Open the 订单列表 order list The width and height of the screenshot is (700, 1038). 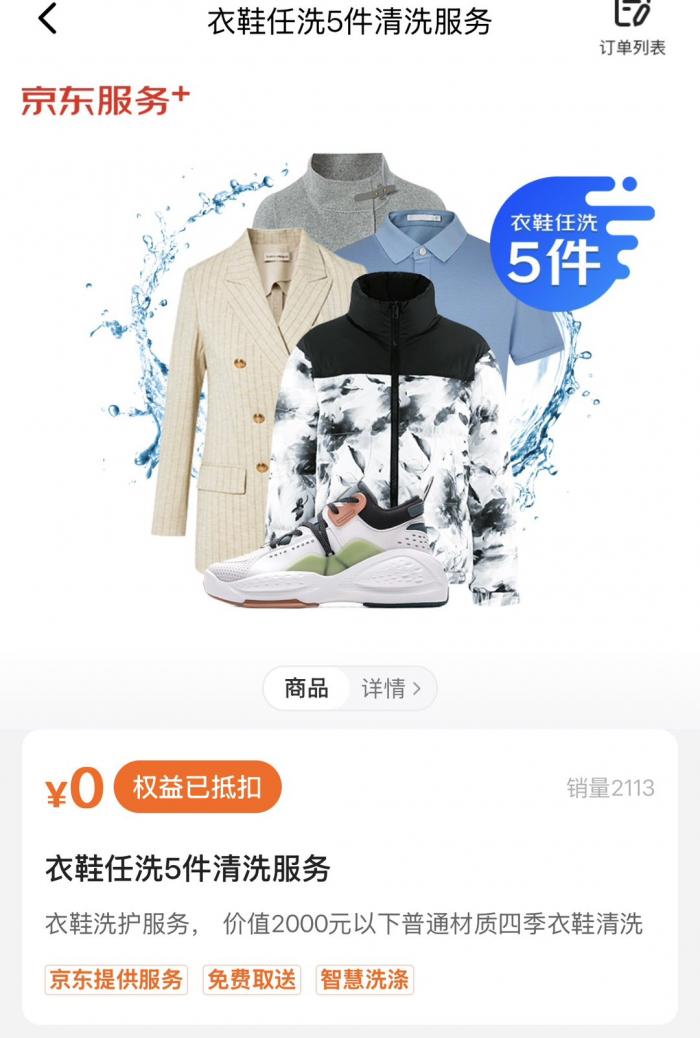(x=632, y=27)
